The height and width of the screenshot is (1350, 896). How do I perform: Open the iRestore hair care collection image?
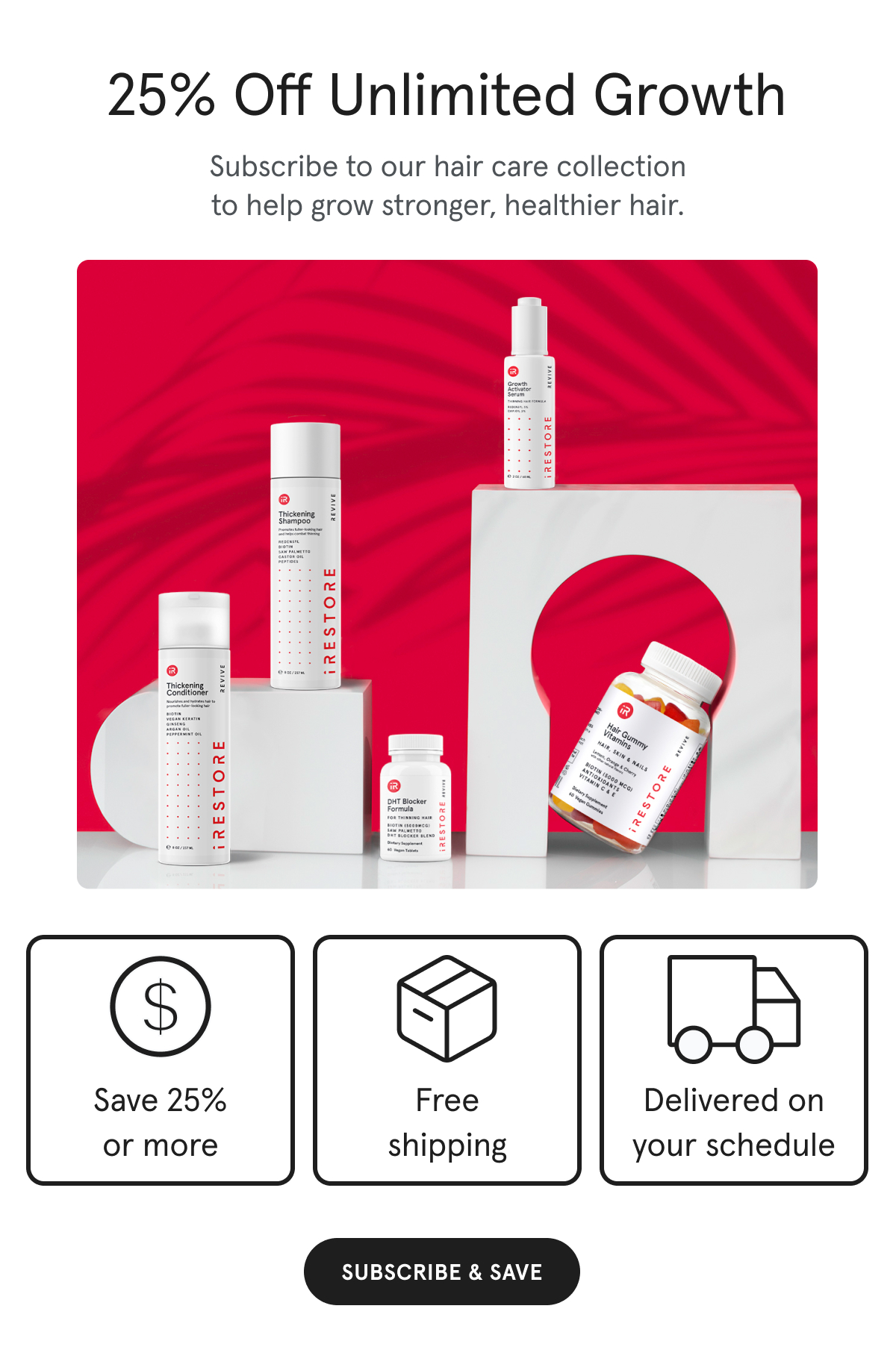(x=447, y=573)
